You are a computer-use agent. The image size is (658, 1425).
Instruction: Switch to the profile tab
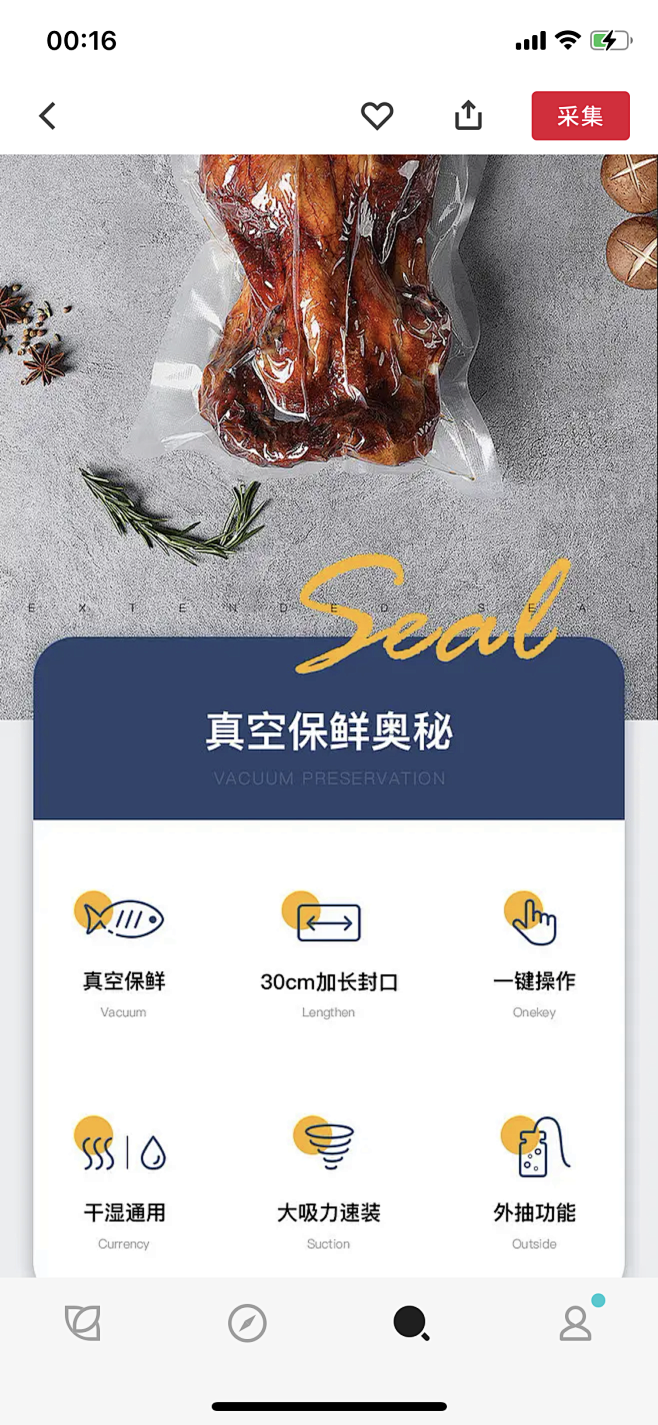[x=576, y=1323]
